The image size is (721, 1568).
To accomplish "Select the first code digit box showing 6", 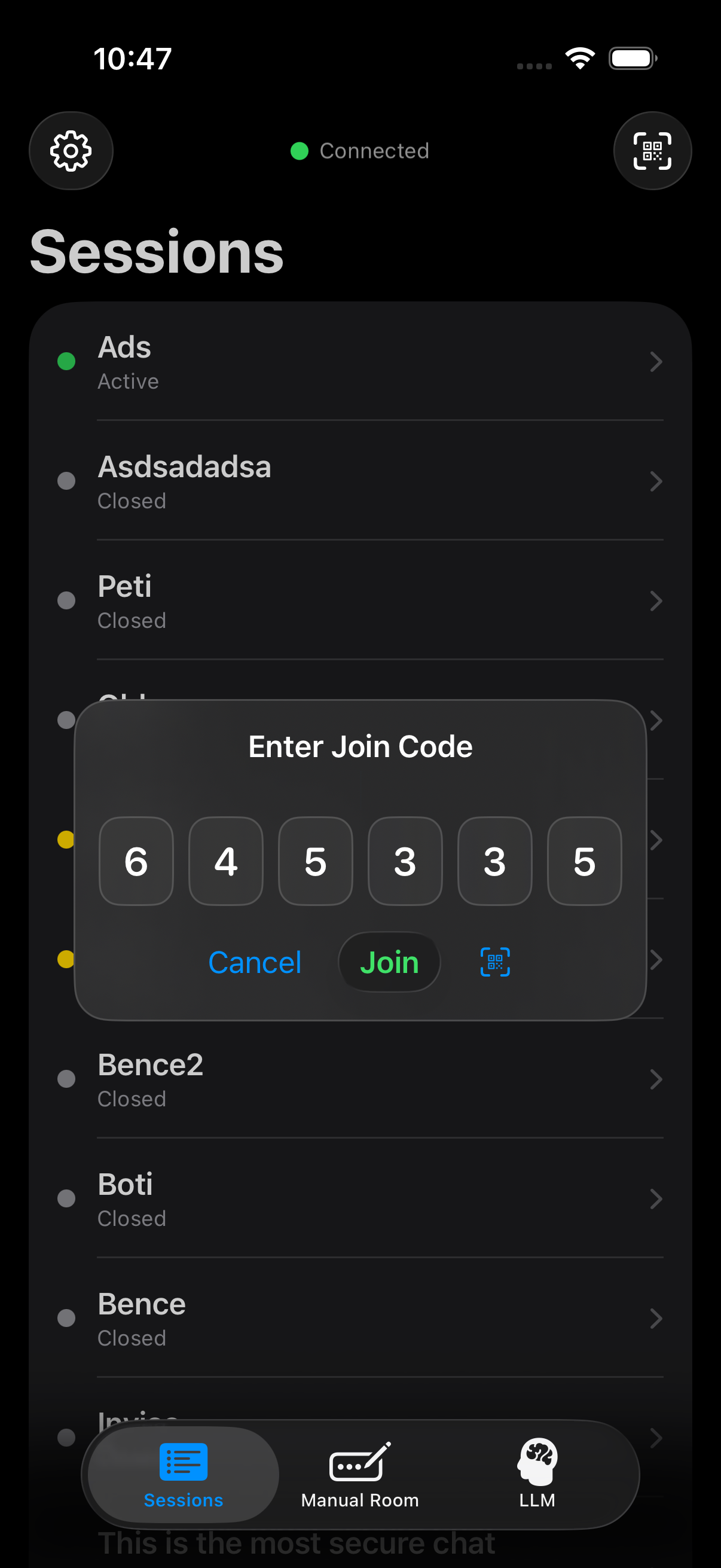I will [136, 861].
